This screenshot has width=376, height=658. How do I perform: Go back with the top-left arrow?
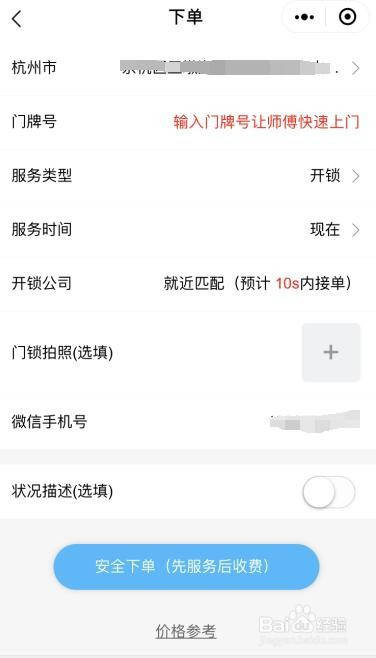(17, 19)
